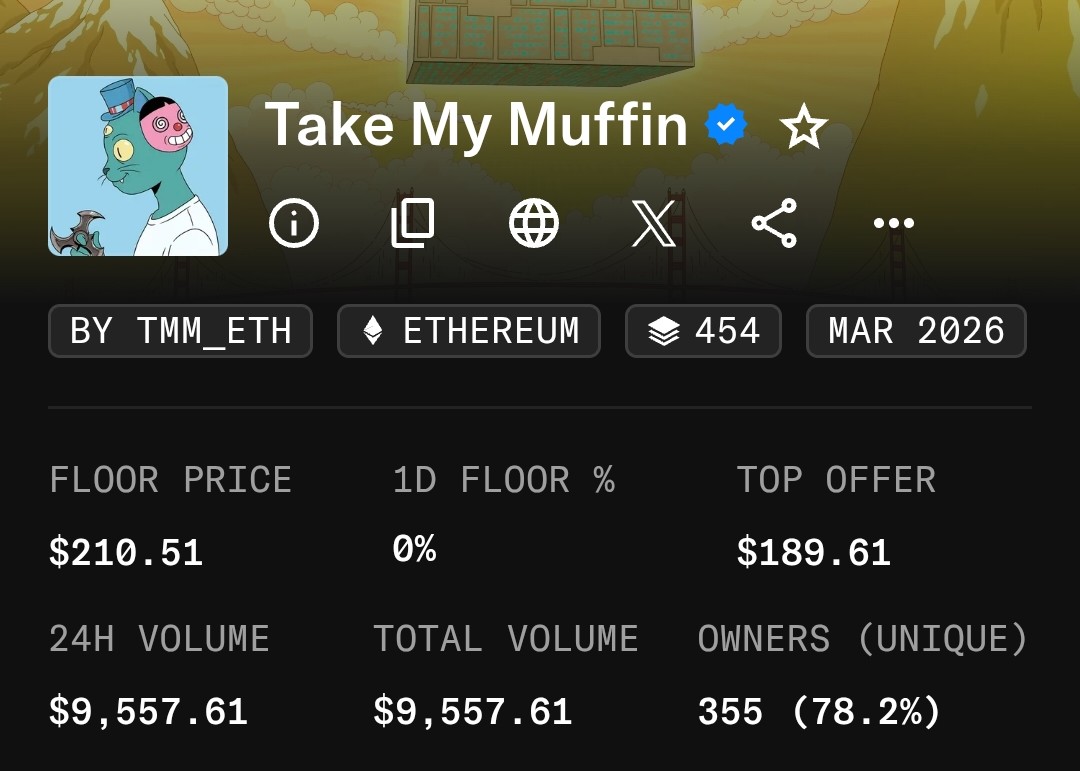Tap the Take My Muffin collection avatar

coord(138,166)
